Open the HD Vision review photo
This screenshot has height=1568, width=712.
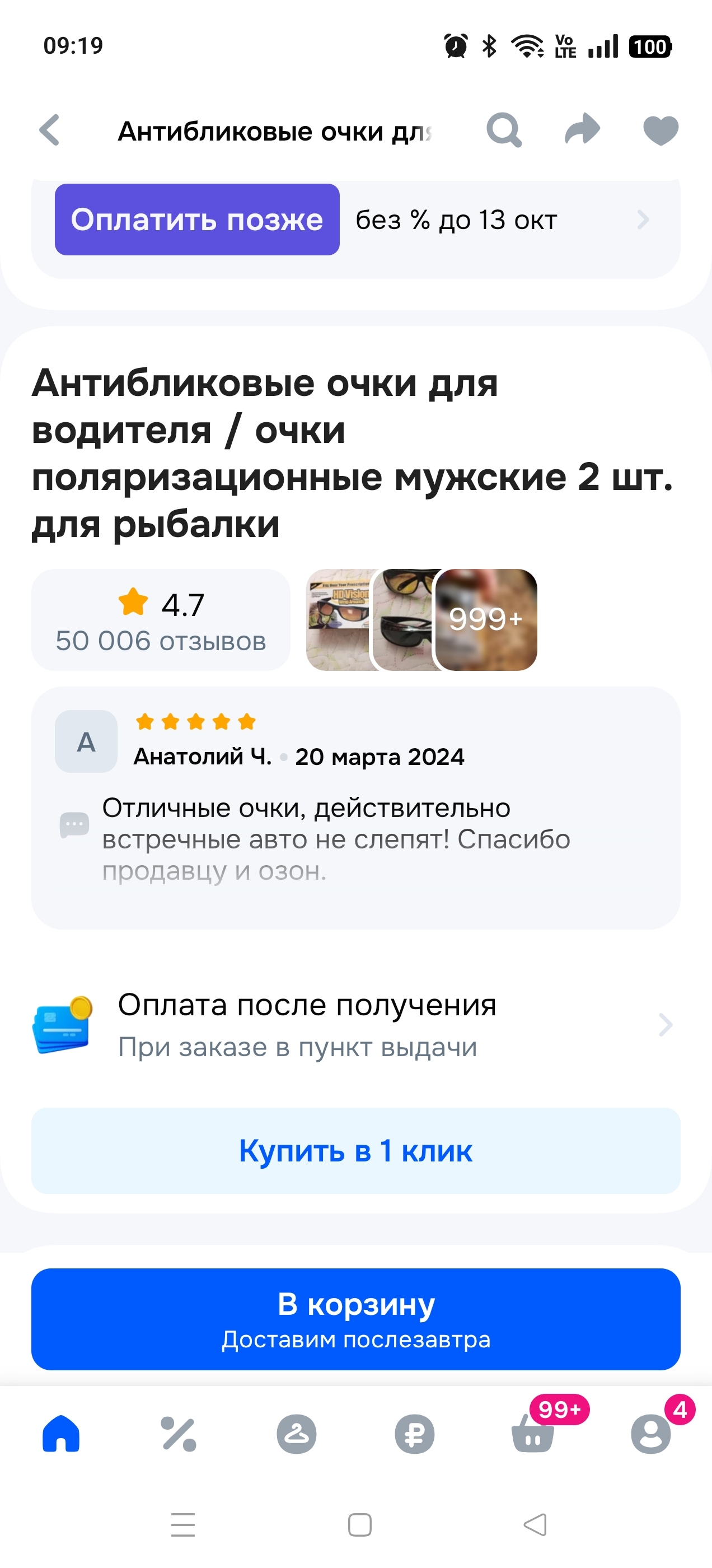[338, 620]
